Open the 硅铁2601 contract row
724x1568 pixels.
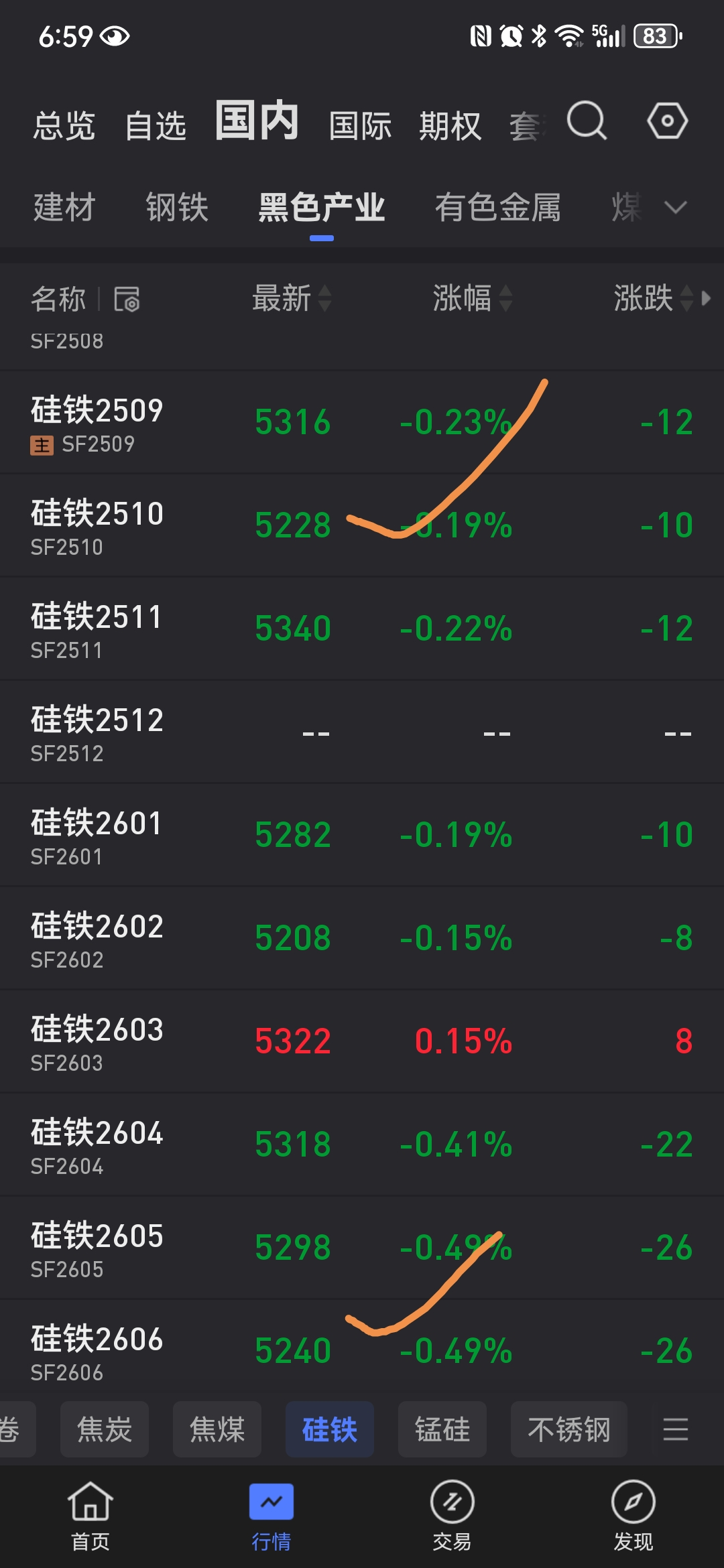[97, 835]
